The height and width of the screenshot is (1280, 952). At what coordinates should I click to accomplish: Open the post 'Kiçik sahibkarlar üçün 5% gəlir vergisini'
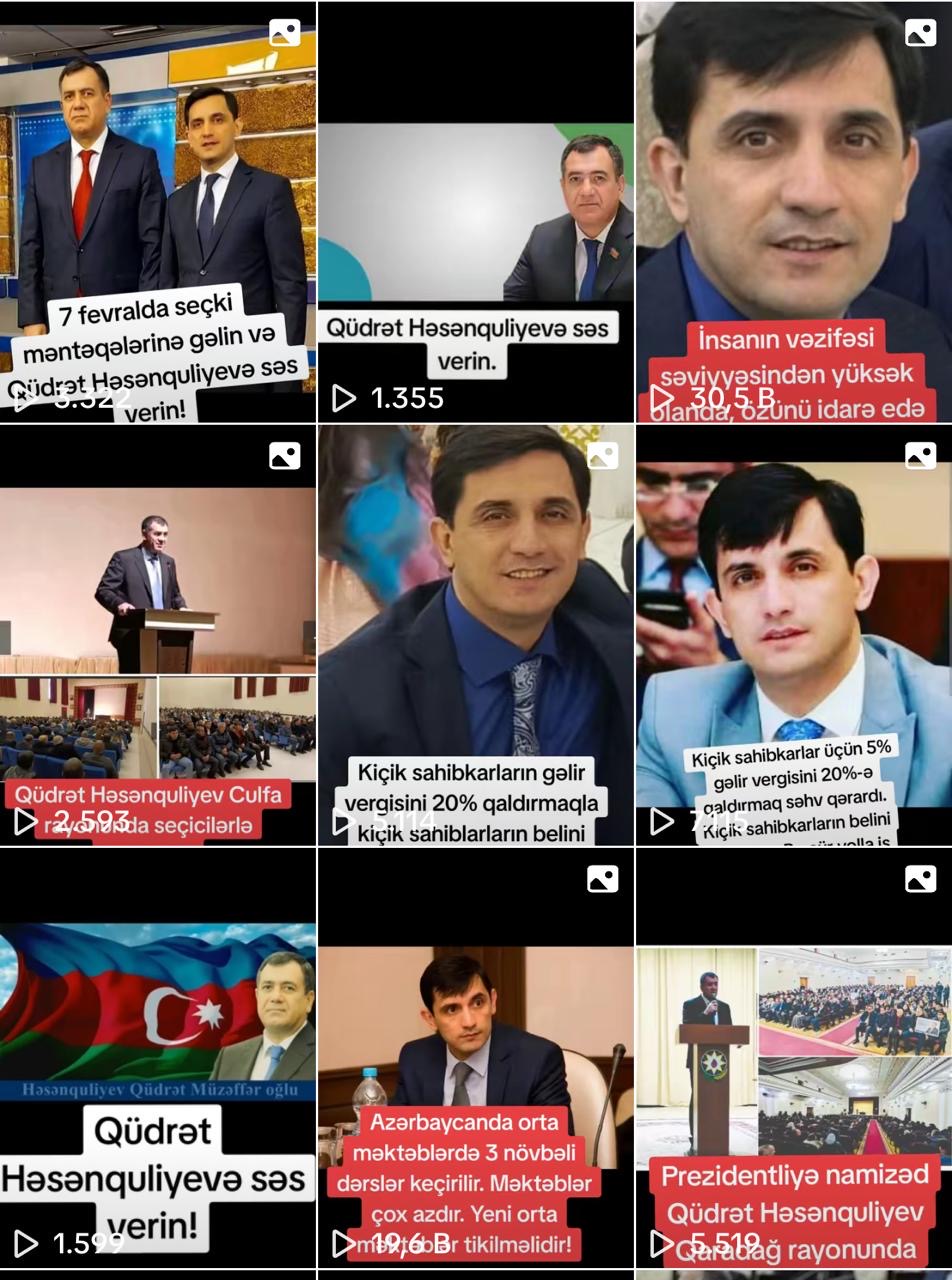click(x=794, y=635)
